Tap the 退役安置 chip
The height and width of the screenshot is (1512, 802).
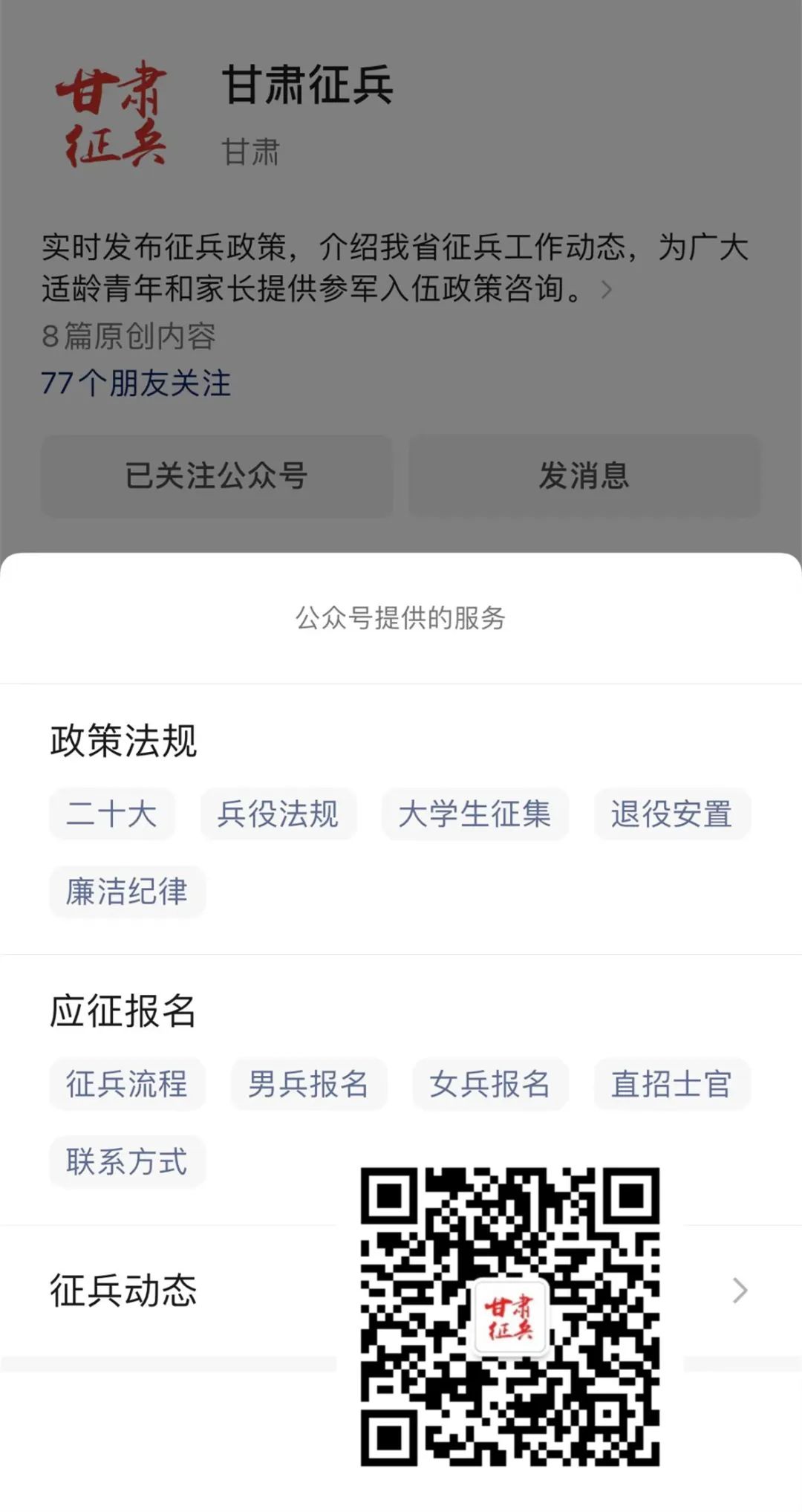click(671, 814)
